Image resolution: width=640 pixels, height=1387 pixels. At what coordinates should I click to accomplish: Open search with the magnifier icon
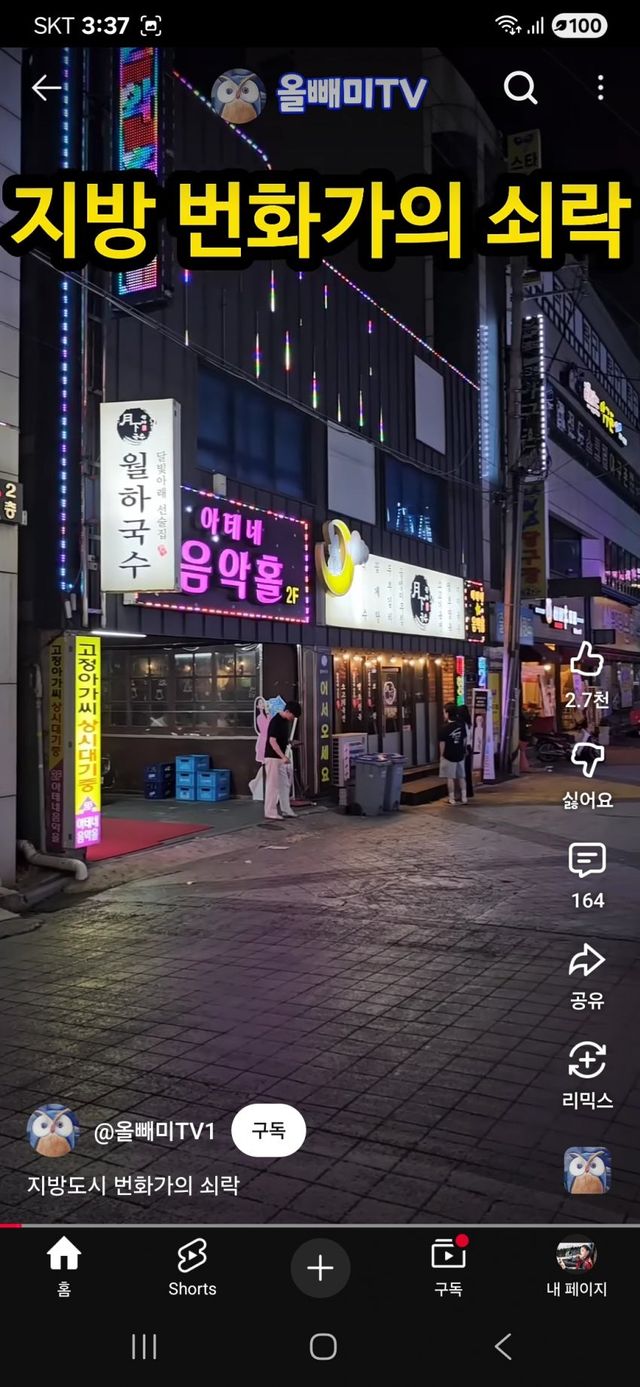click(521, 88)
